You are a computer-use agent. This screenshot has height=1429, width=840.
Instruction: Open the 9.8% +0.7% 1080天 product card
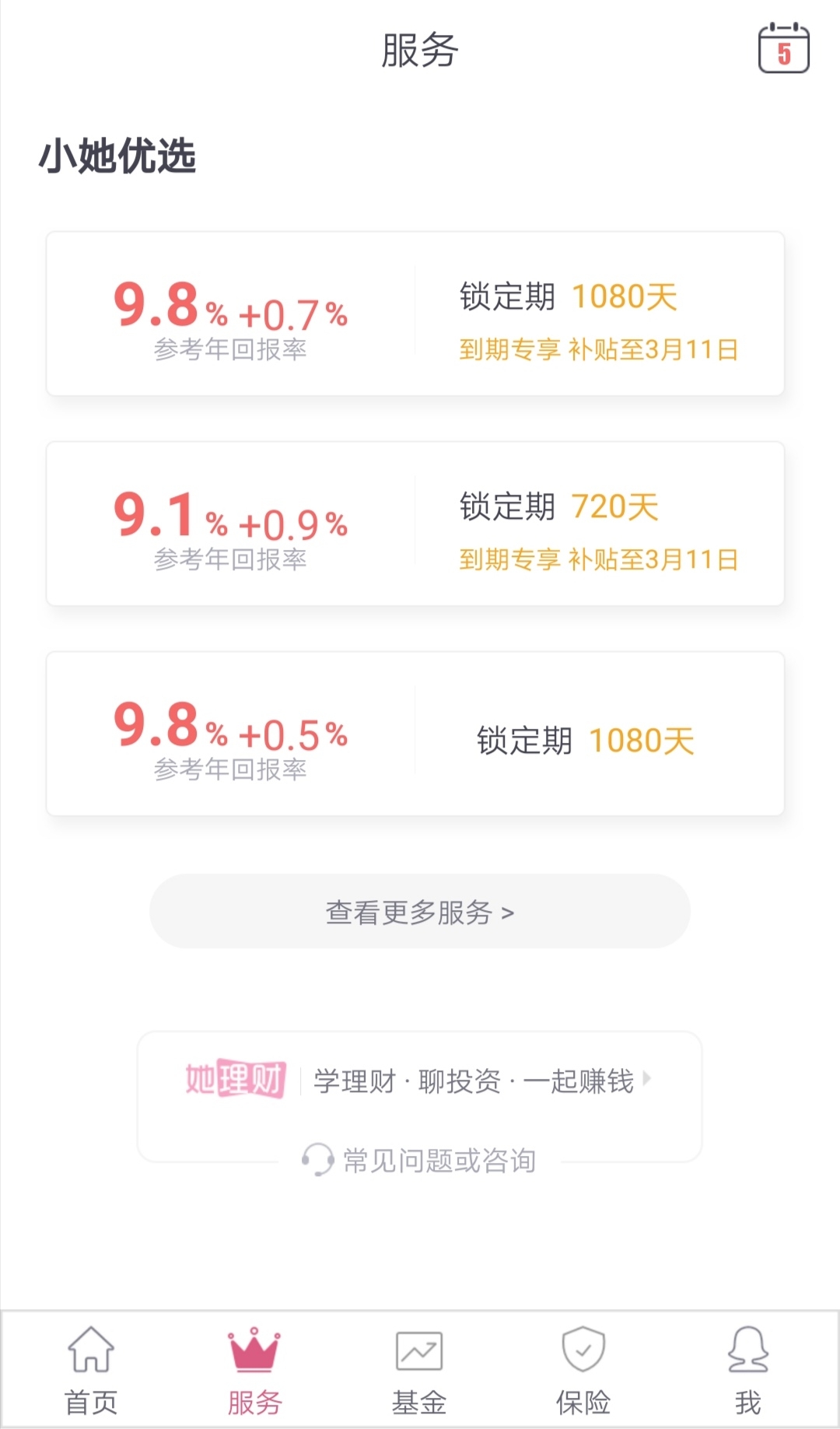[415, 313]
